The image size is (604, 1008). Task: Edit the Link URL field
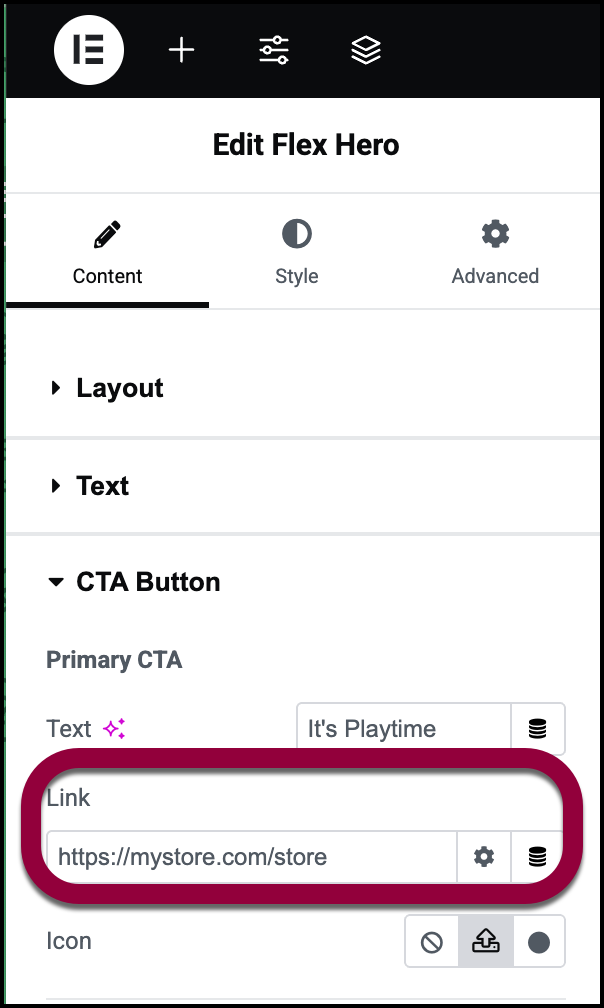[251, 857]
